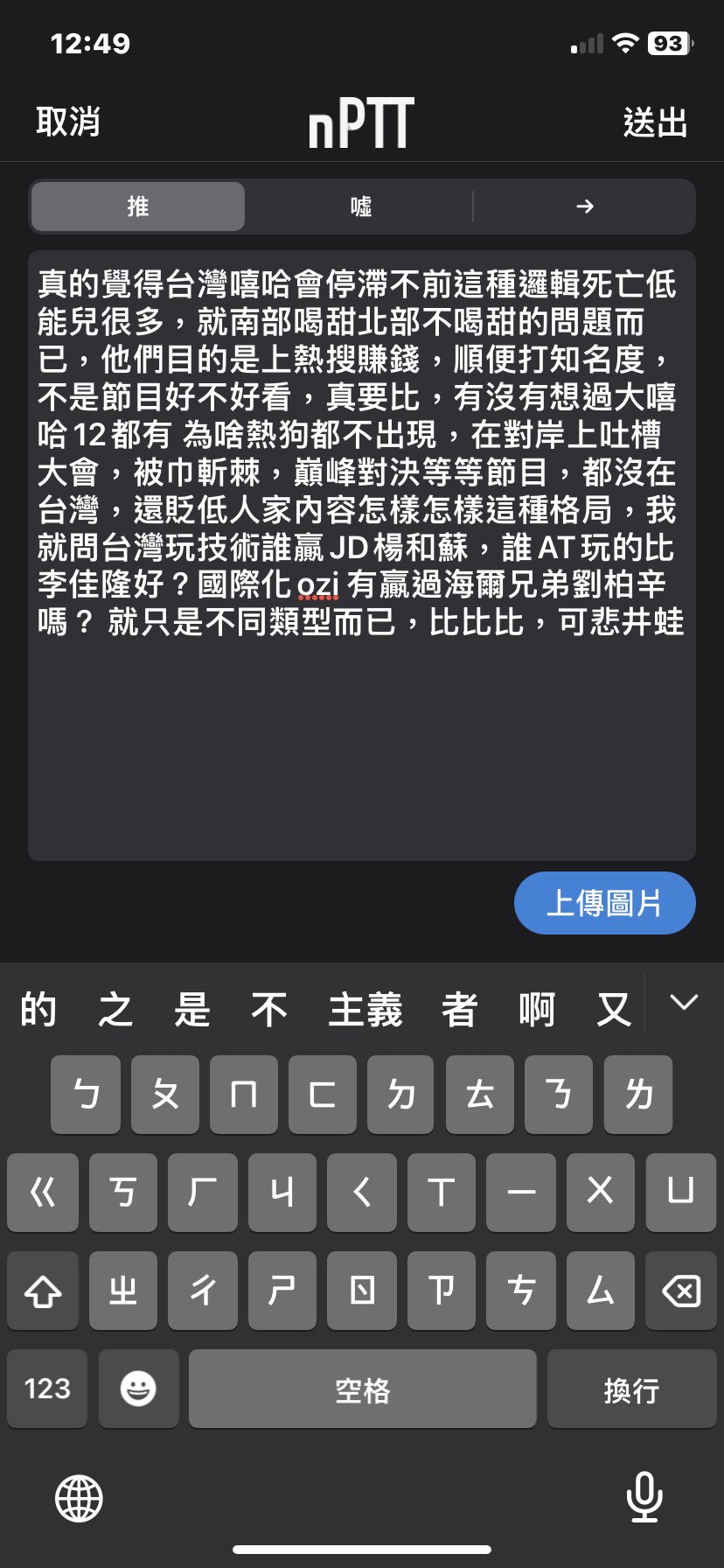Screen dimensions: 724x1568
Task: Send the comment with 送出
Action: click(655, 122)
